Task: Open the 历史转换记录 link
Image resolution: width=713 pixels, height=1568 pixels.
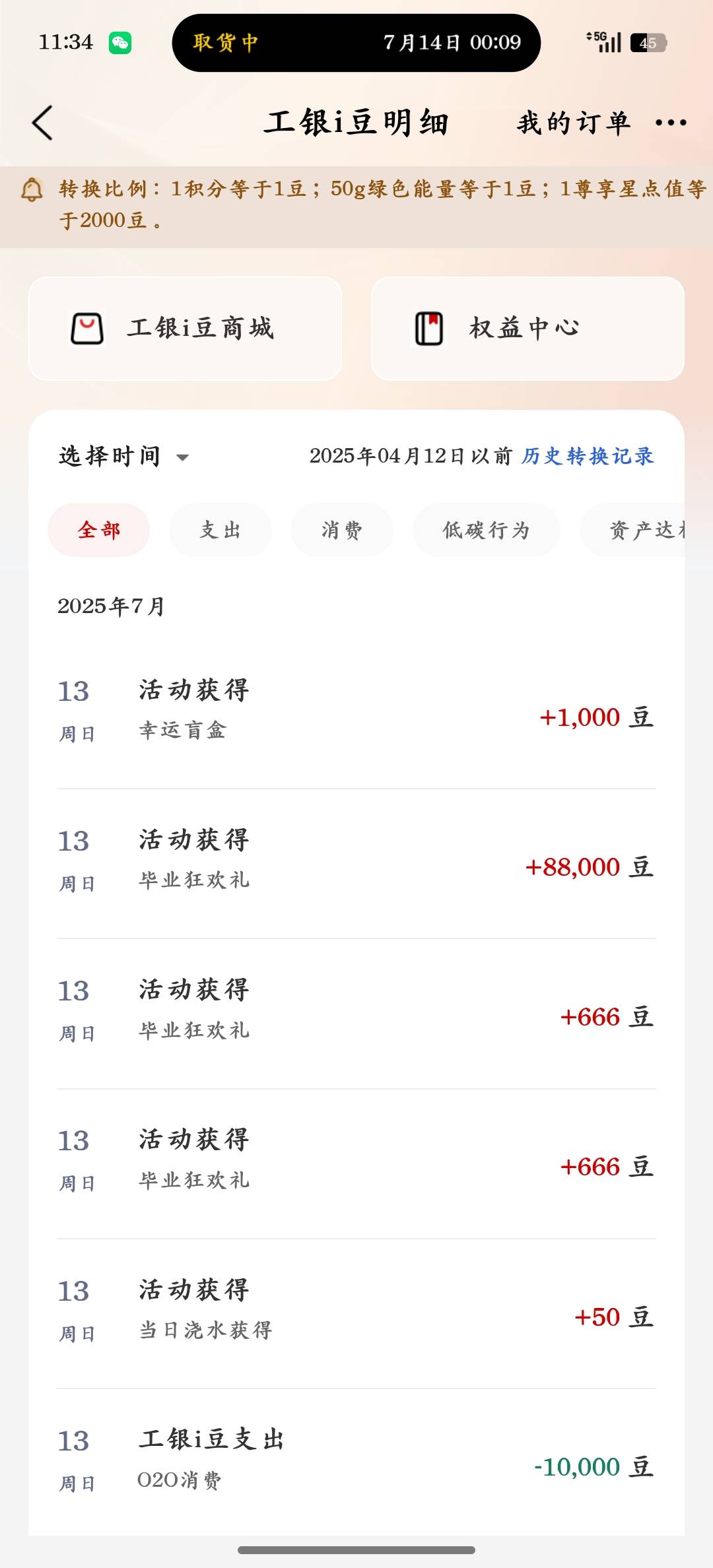Action: 588,456
